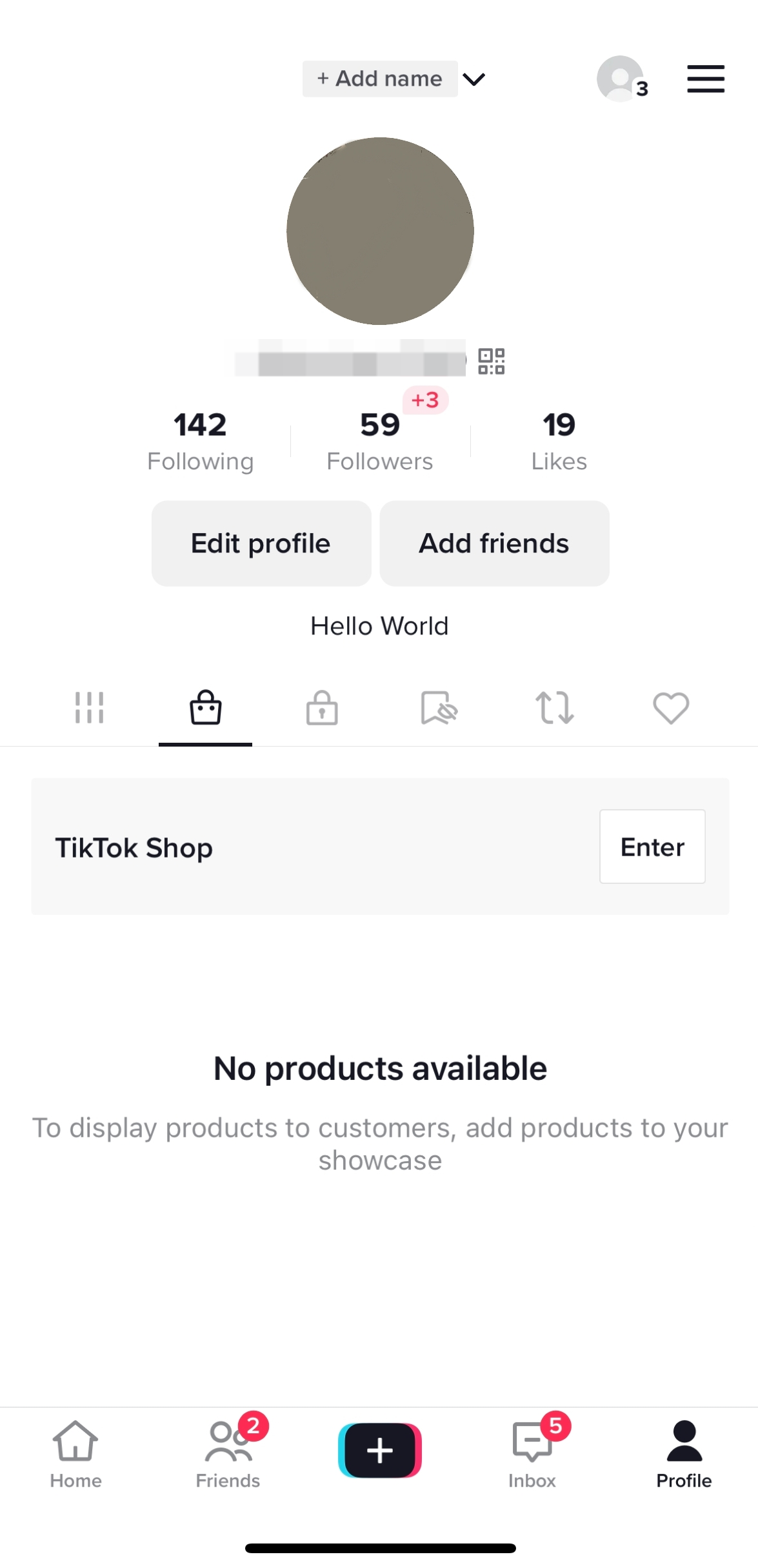Image resolution: width=758 pixels, height=1568 pixels.
Task: Enter the TikTok Shop
Action: pos(652,847)
